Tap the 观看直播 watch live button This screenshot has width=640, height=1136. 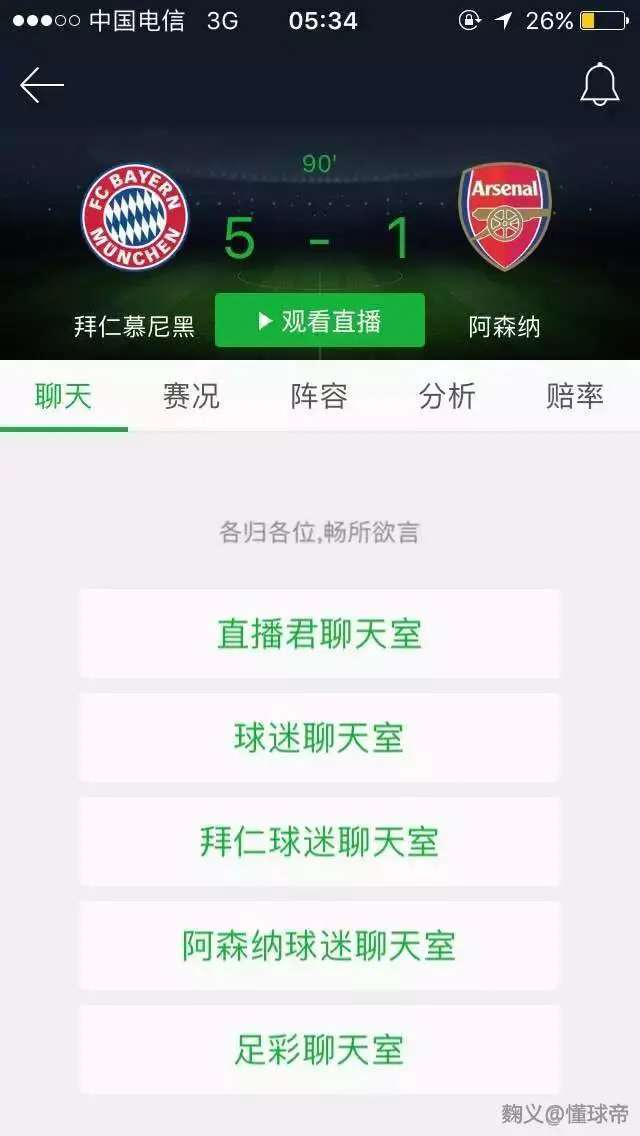coord(320,321)
